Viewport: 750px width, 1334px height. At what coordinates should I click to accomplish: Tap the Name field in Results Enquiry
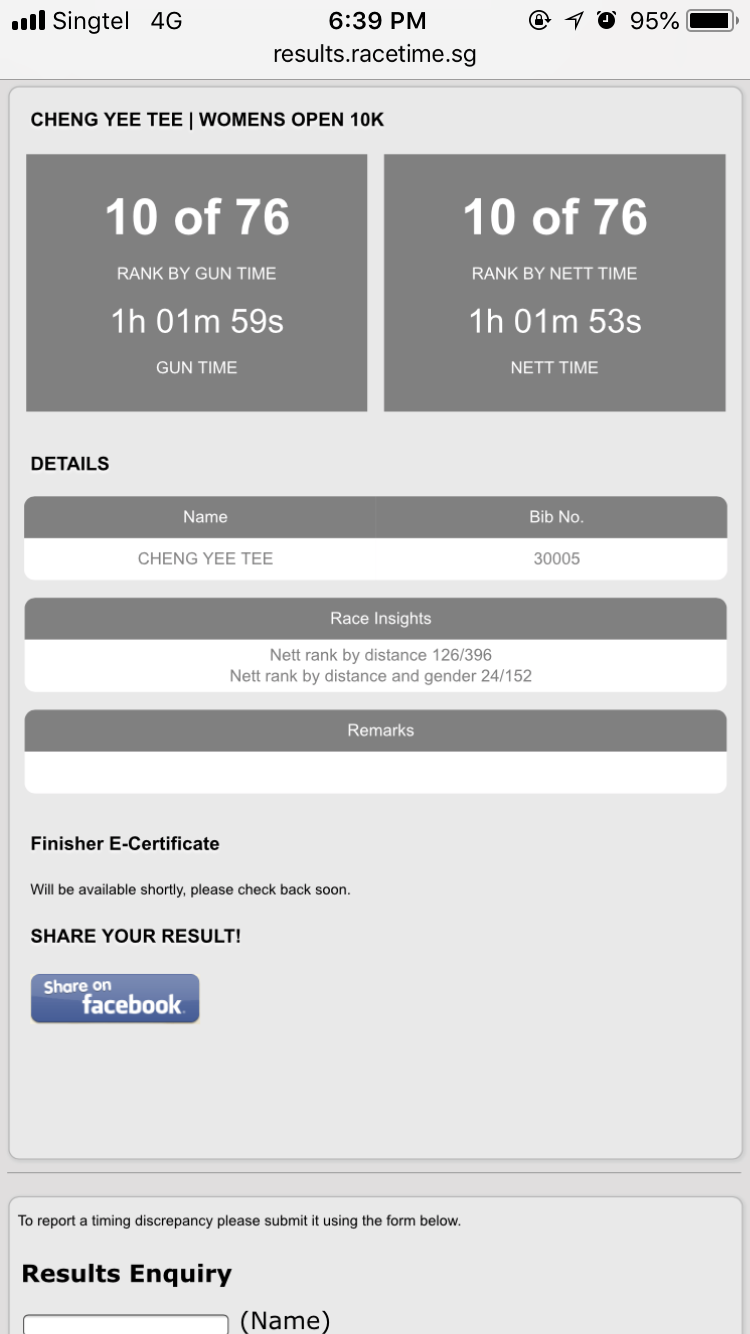pos(126,1324)
